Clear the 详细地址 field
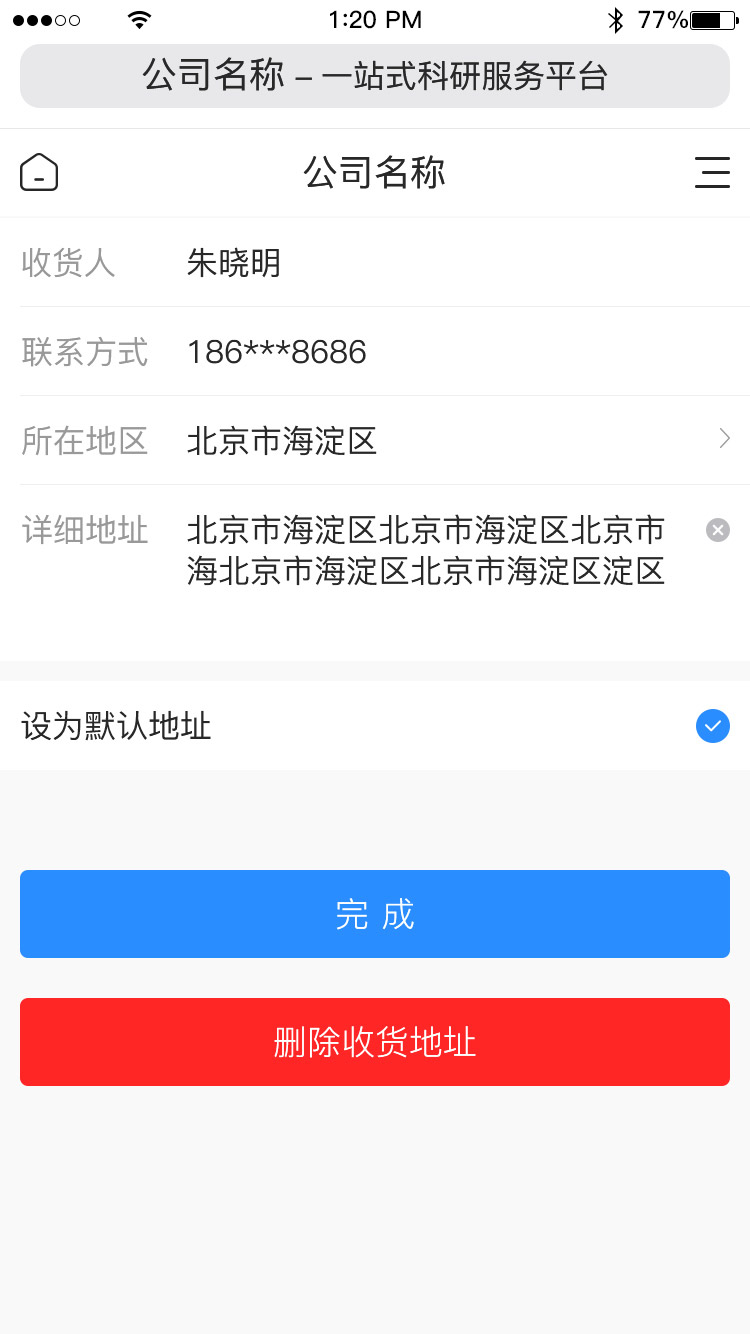 [x=718, y=530]
